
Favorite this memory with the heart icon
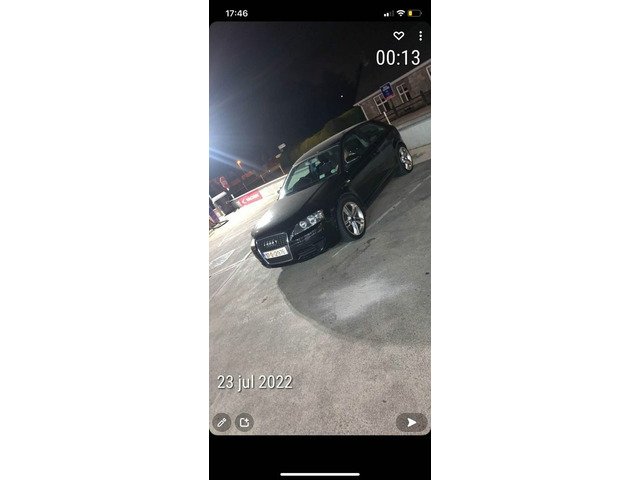[398, 36]
